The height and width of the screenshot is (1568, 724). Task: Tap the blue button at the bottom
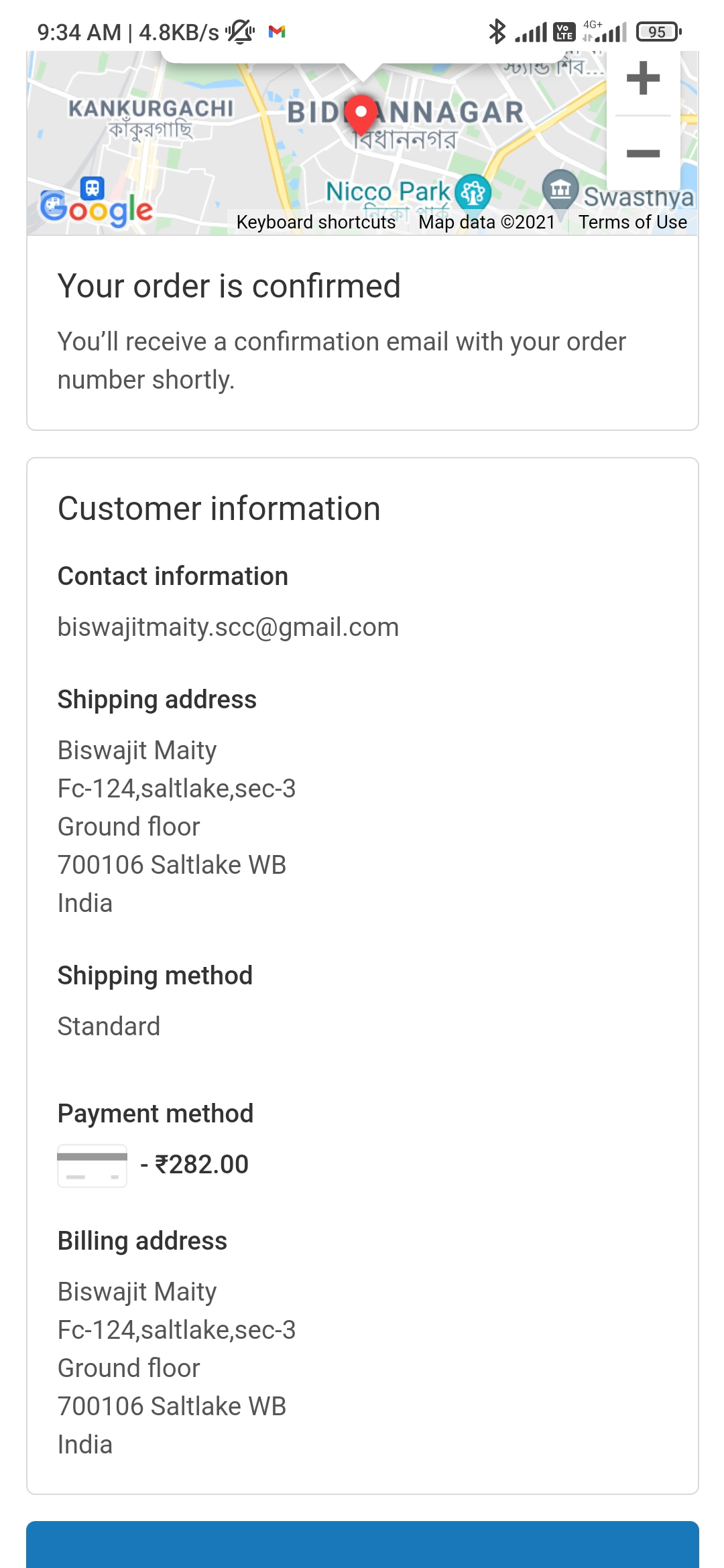pyautogui.click(x=363, y=1544)
